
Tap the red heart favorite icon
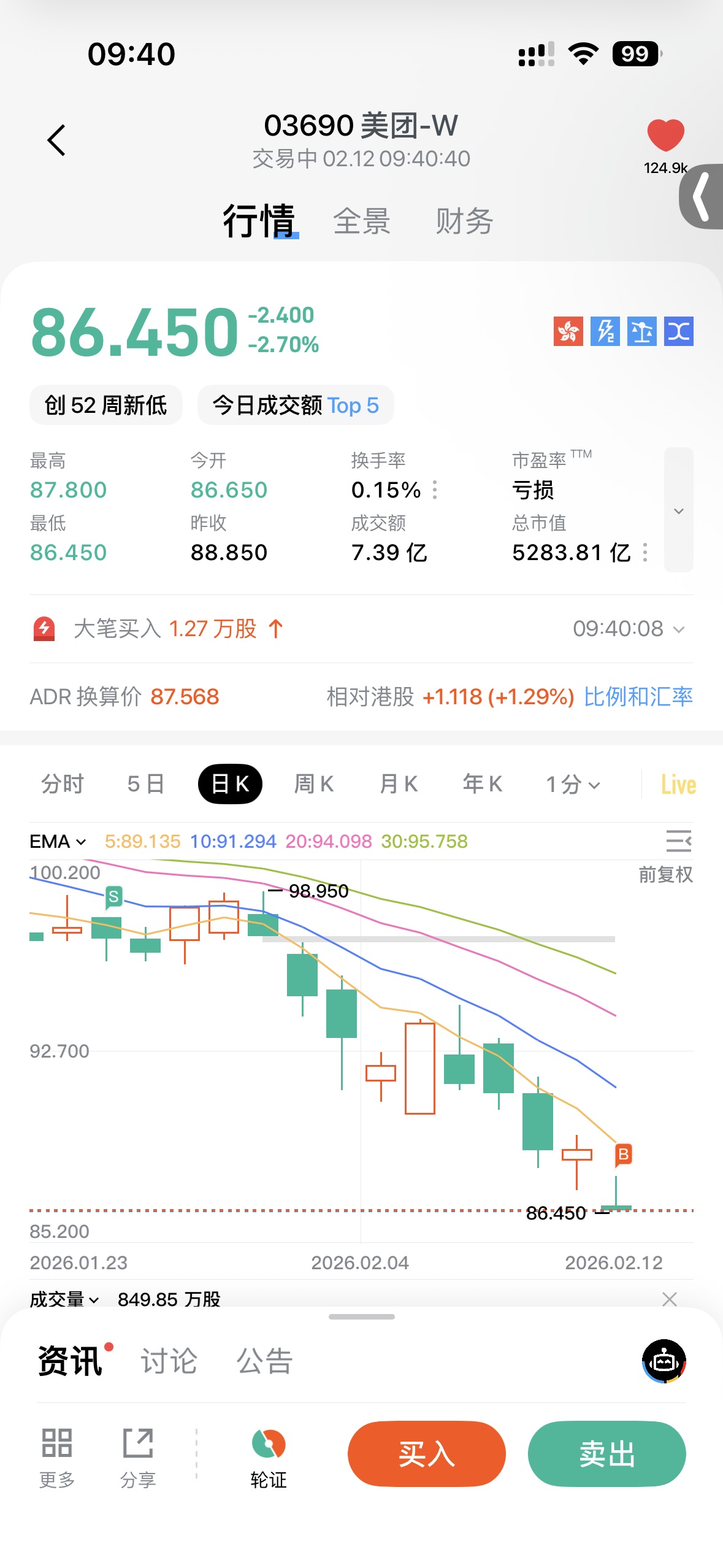point(665,135)
